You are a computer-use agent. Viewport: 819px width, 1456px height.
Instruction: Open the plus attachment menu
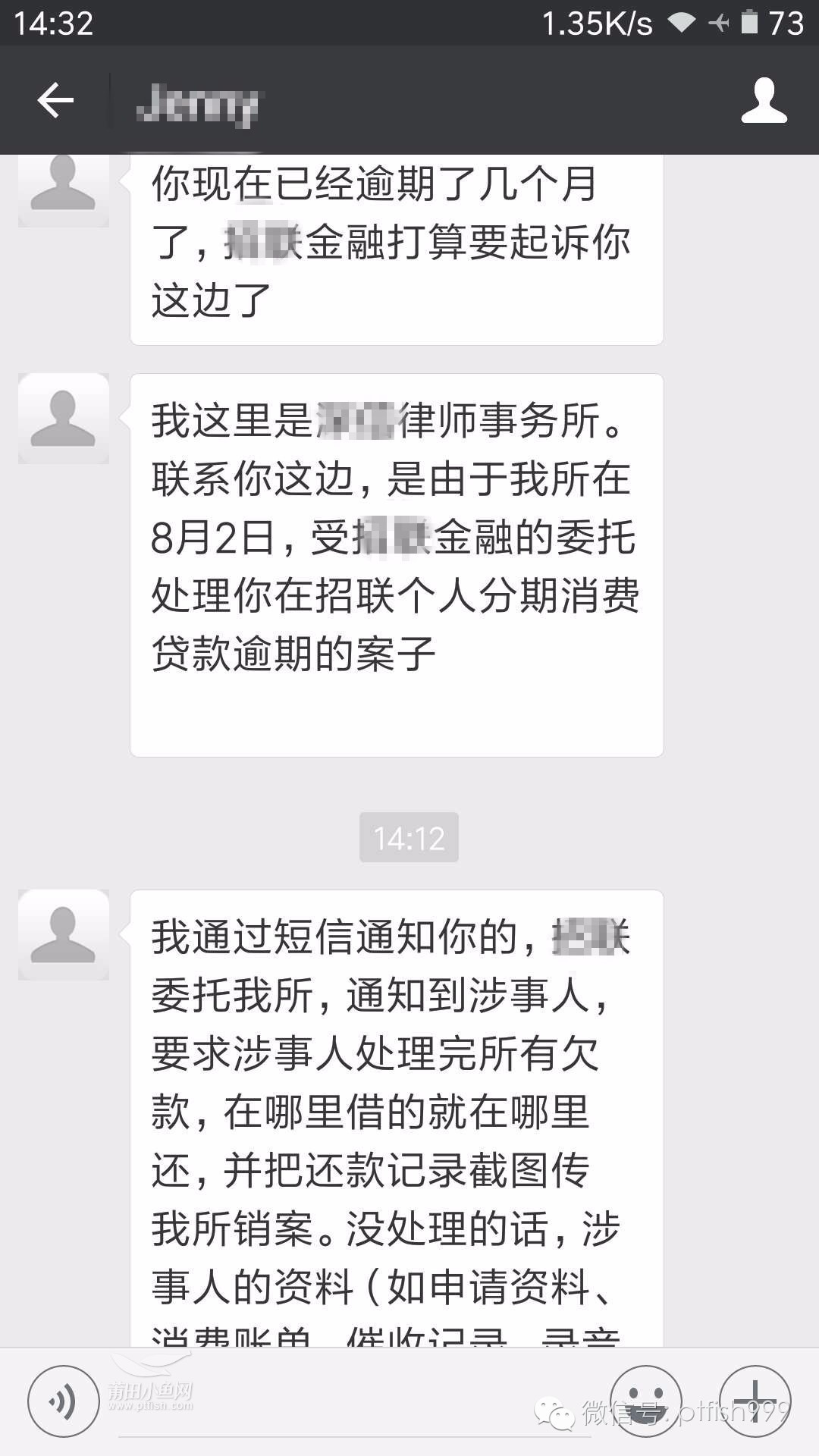point(755,1401)
